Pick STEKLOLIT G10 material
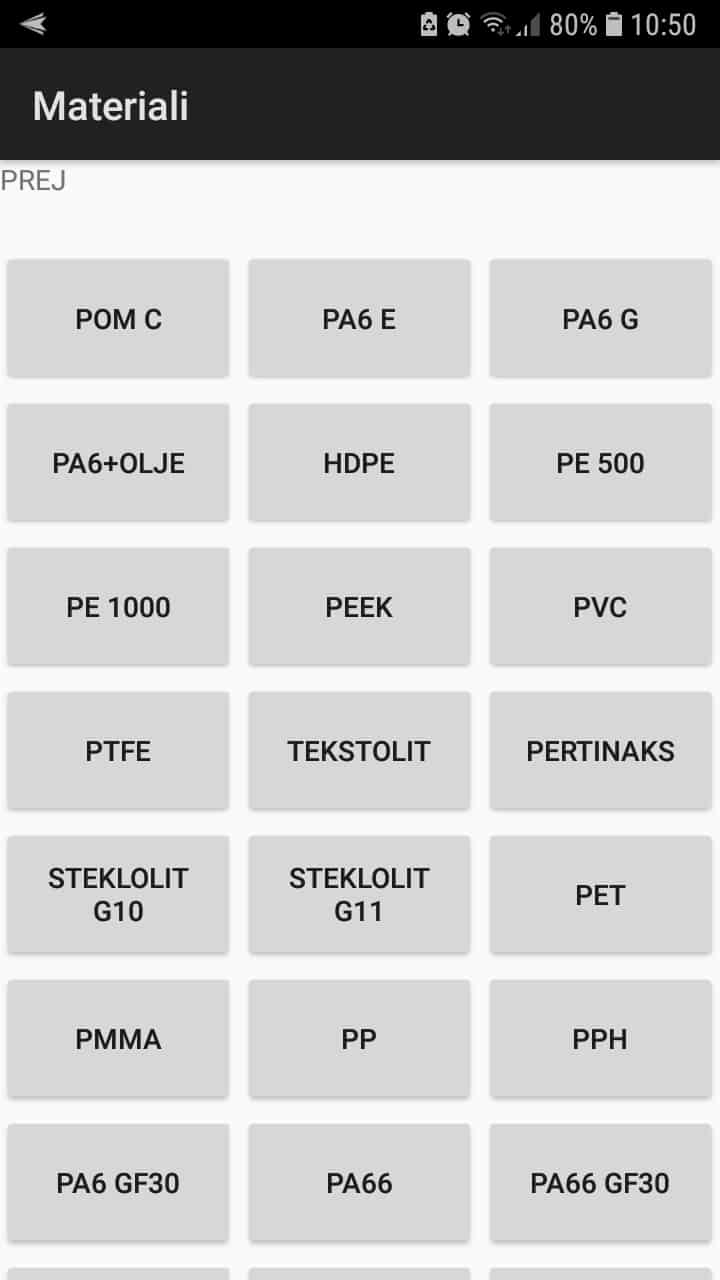The image size is (720, 1280). 118,895
